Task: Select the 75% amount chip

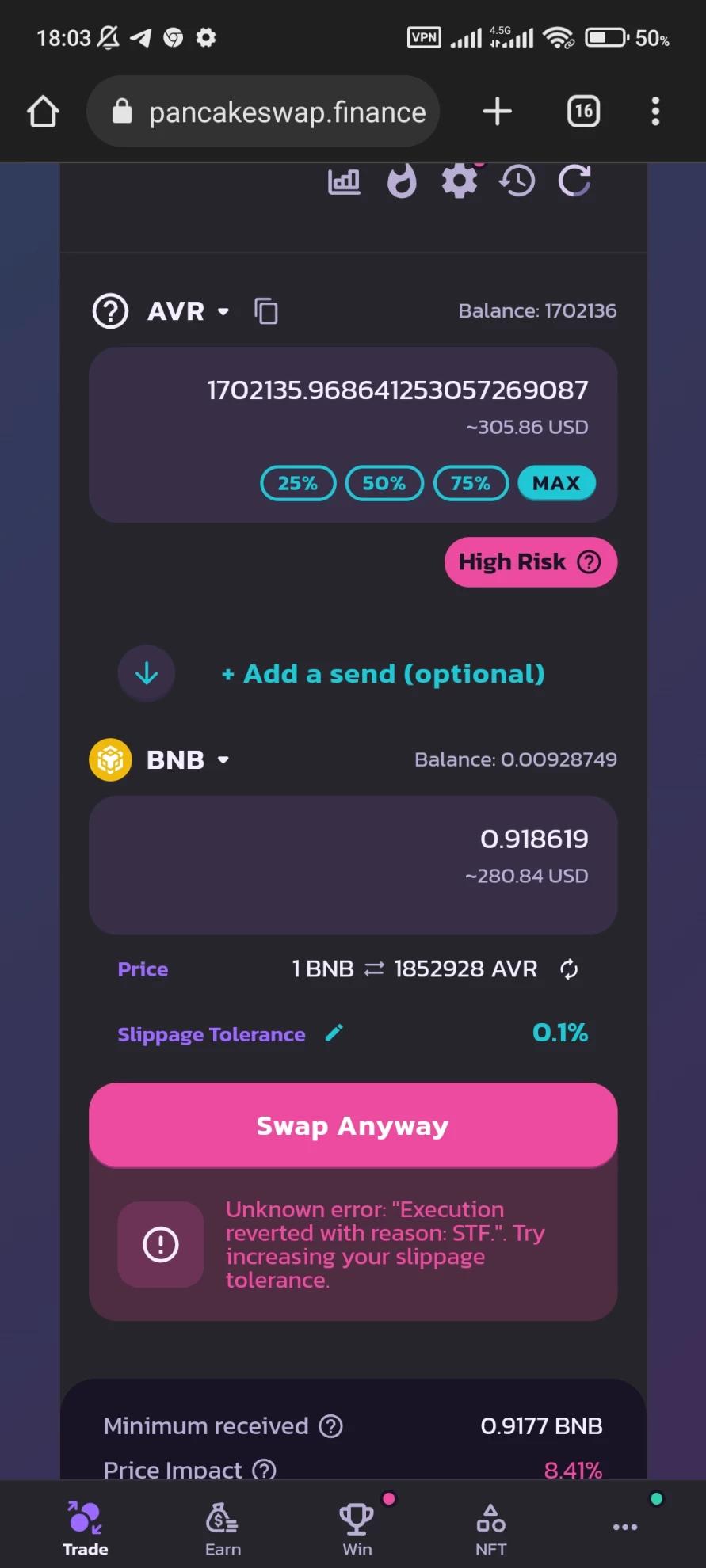Action: [471, 483]
